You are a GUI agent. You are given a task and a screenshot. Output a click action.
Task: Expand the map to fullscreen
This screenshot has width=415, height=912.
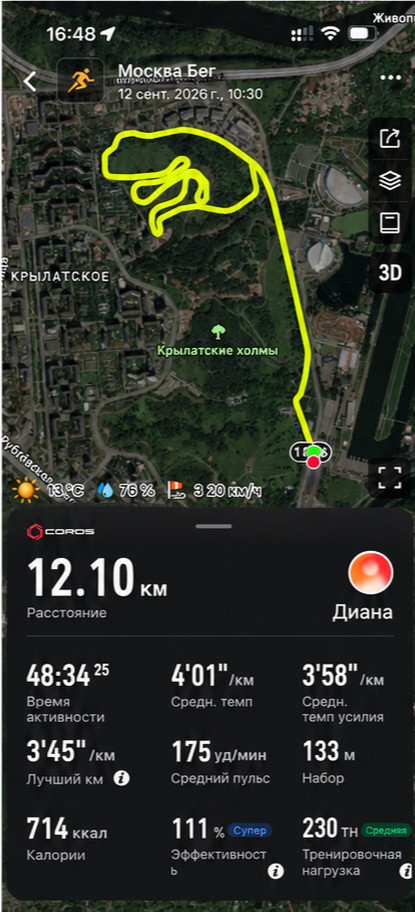(x=390, y=476)
